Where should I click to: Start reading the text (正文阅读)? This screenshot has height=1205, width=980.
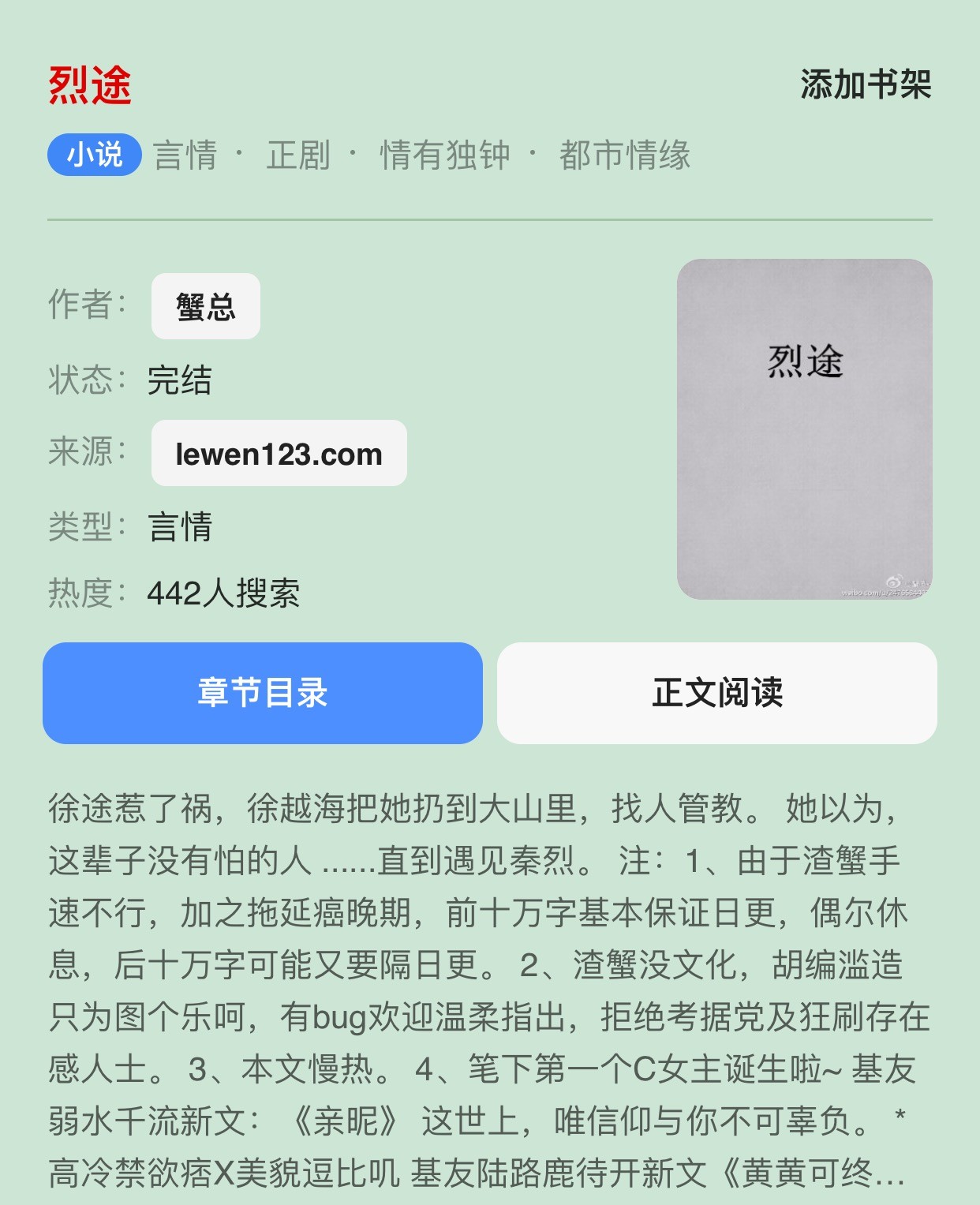[716, 693]
